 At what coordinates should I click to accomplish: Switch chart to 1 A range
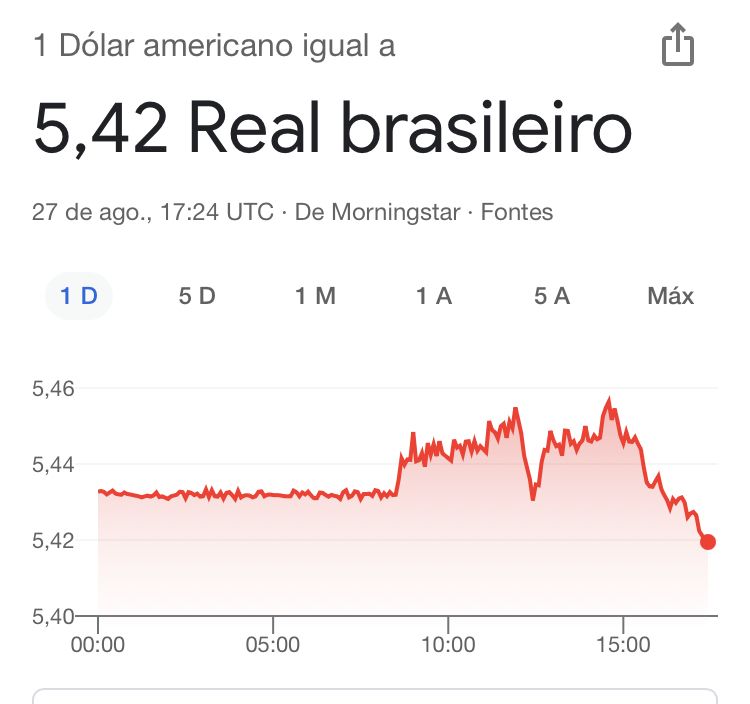point(434,296)
